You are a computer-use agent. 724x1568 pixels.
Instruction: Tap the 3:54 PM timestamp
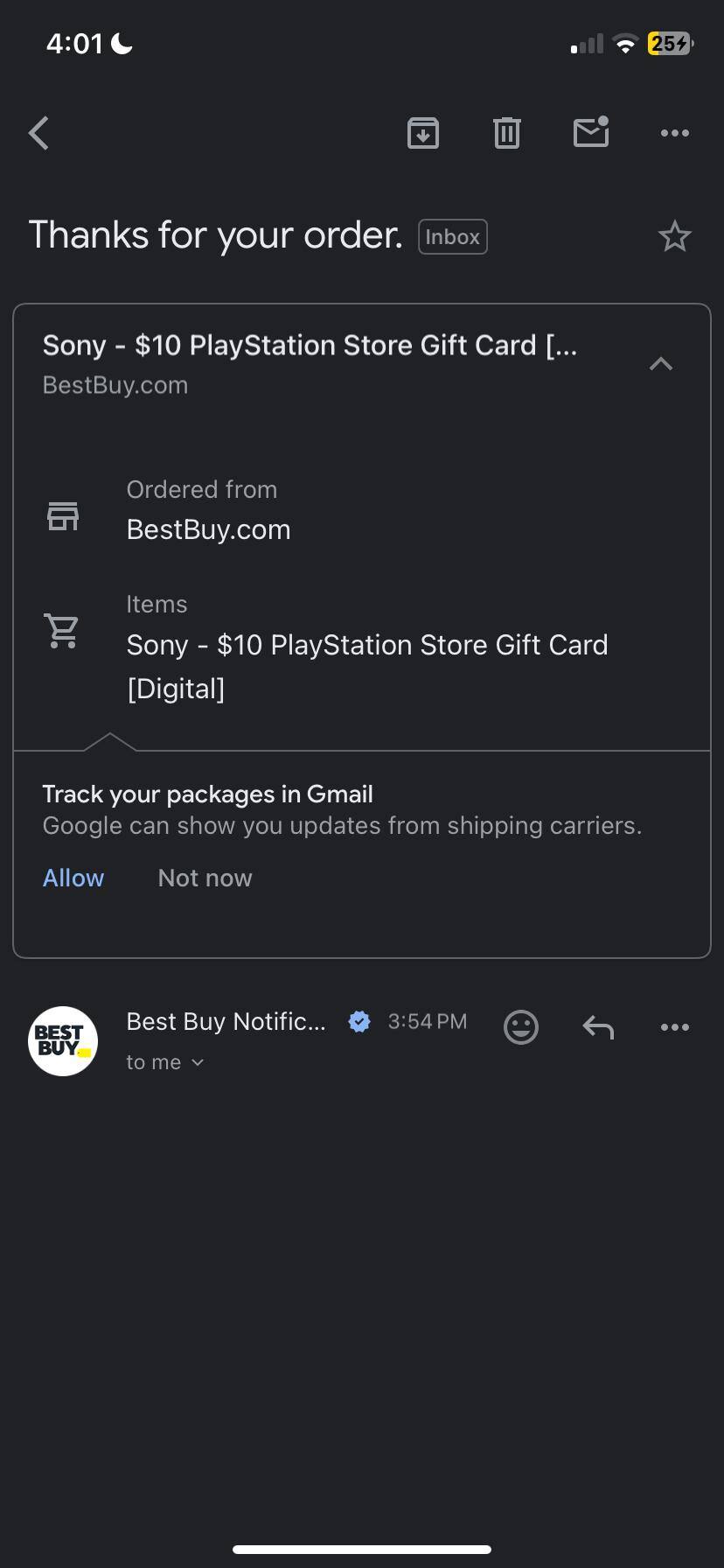tap(427, 1021)
